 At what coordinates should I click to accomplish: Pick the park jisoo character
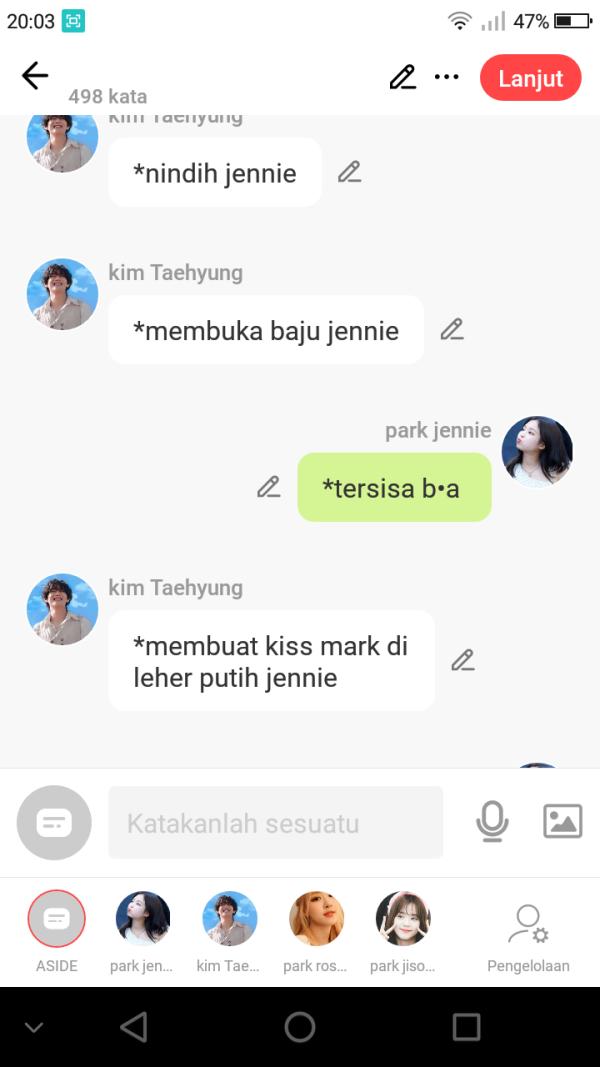coord(402,919)
